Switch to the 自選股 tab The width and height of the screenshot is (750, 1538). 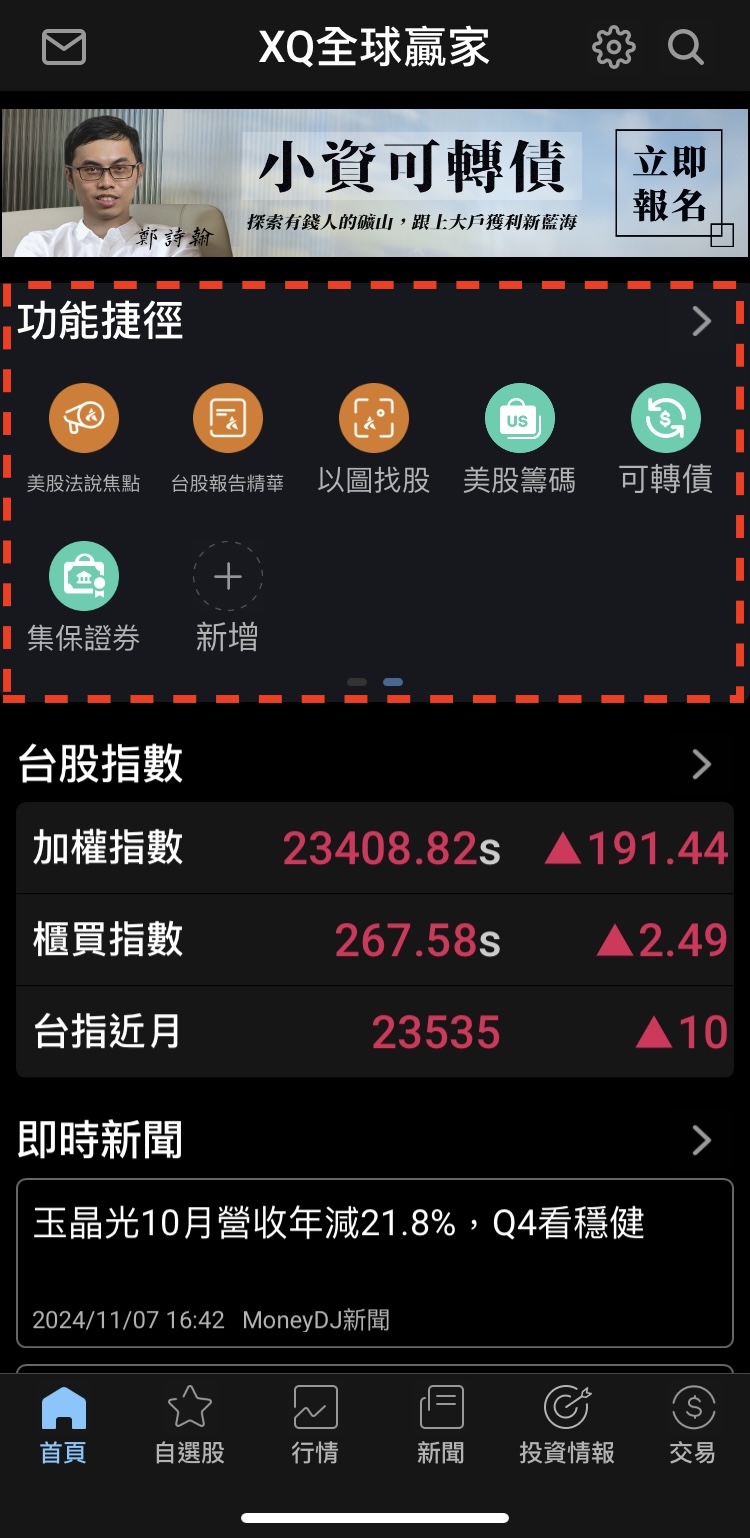[x=190, y=1425]
